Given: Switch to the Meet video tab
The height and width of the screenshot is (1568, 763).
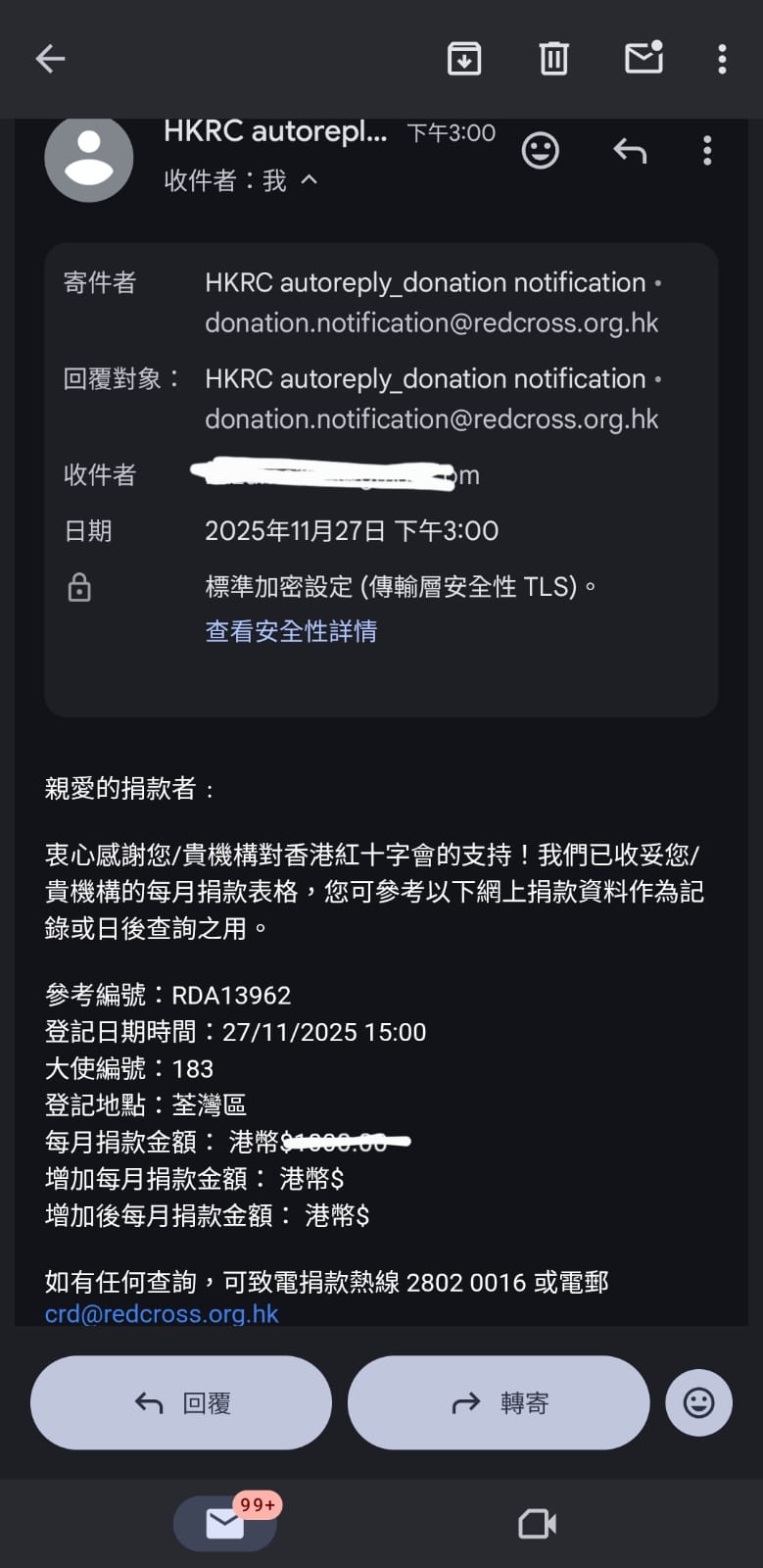Looking at the screenshot, I should 537,1524.
